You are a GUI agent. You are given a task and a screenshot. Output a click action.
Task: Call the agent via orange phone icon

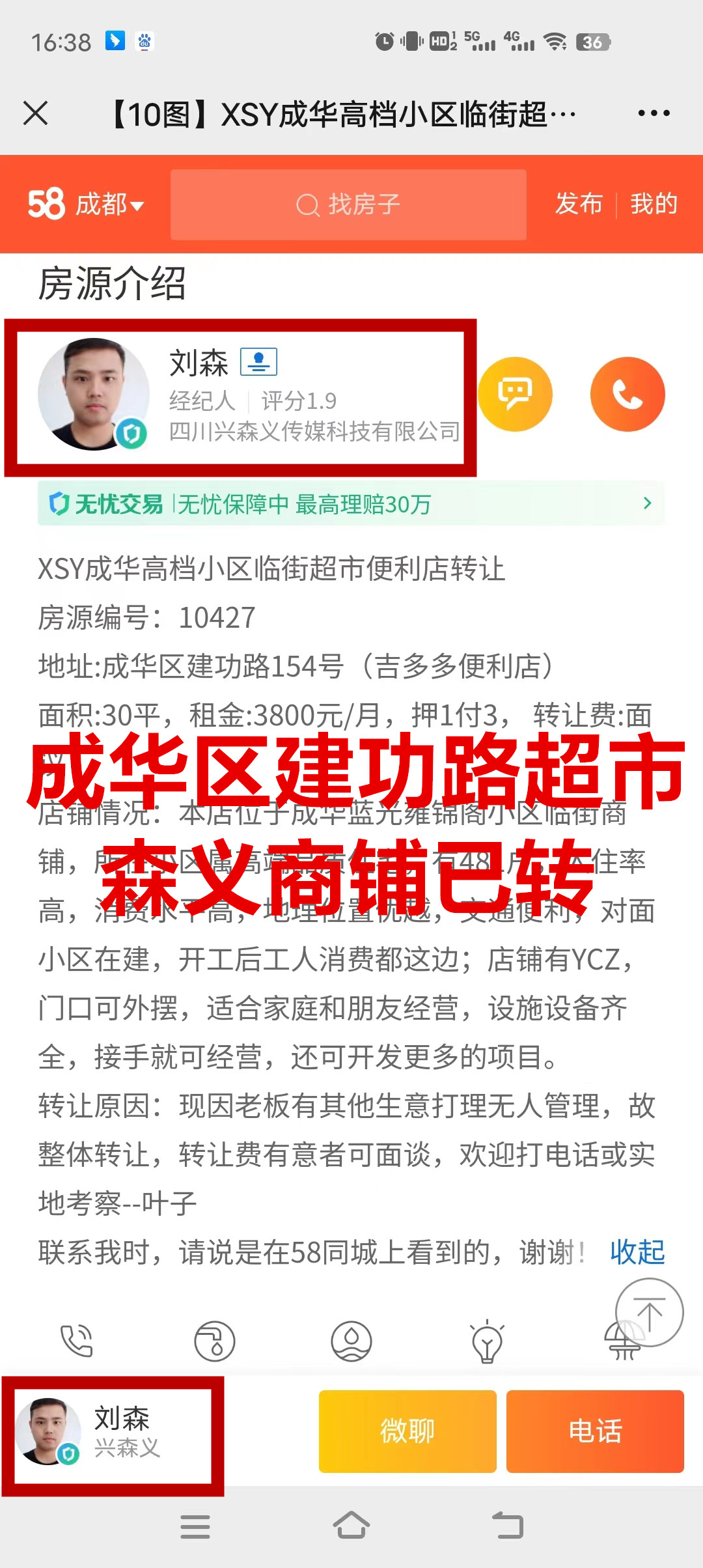click(627, 395)
